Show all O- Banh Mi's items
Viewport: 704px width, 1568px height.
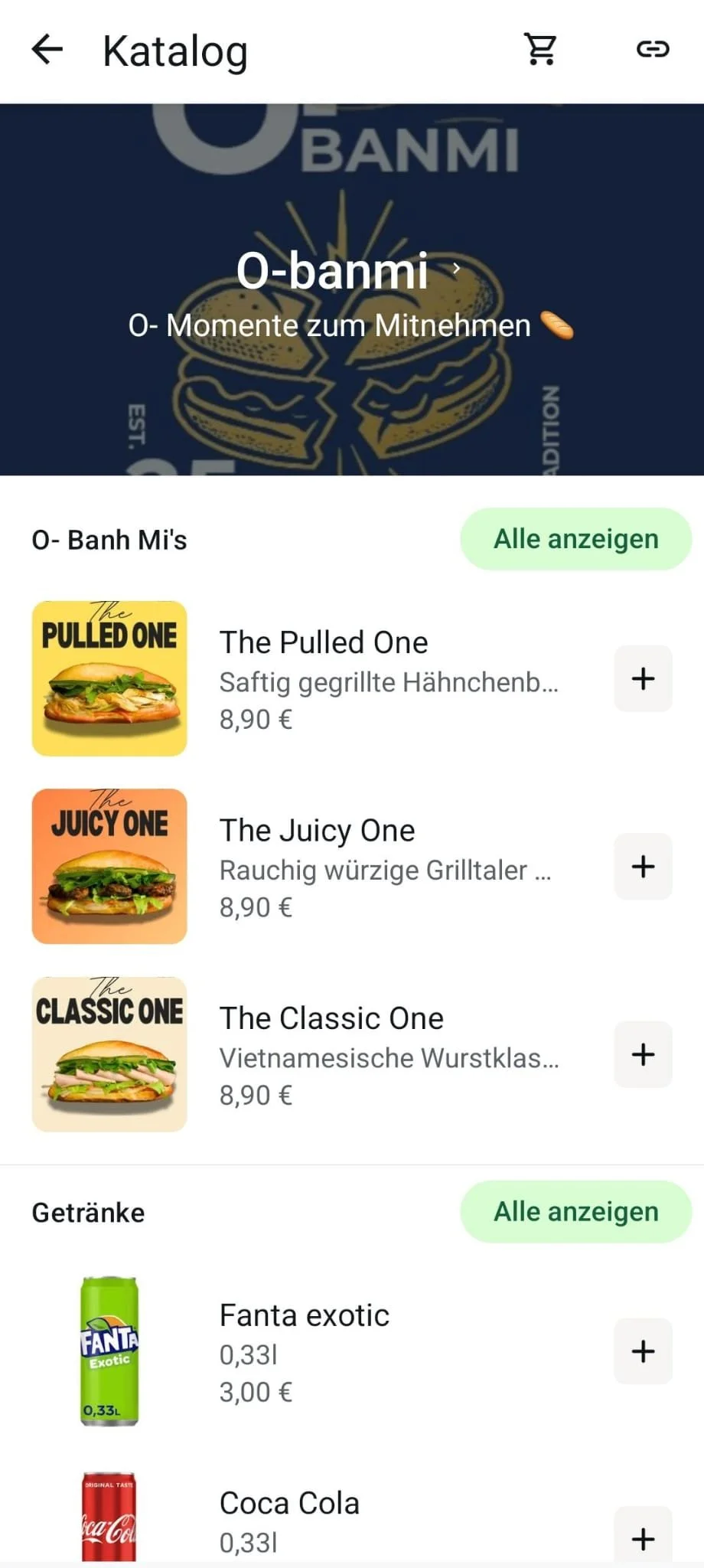click(x=575, y=539)
